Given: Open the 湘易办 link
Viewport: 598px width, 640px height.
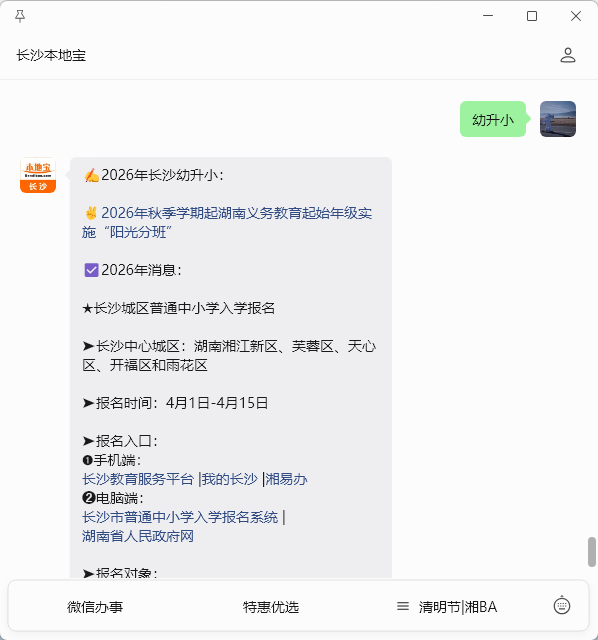Looking at the screenshot, I should coord(286,479).
